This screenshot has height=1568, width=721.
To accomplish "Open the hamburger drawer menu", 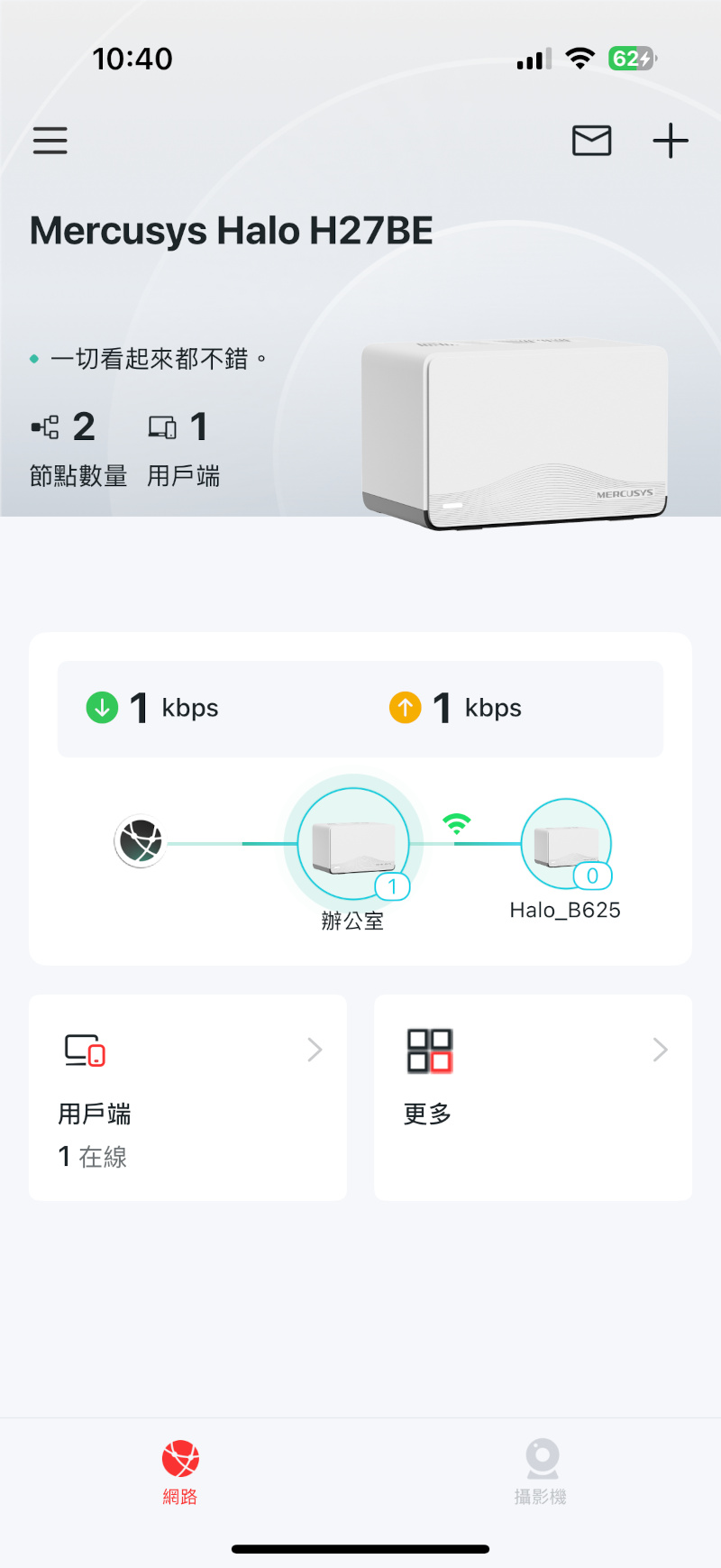I will point(50,141).
